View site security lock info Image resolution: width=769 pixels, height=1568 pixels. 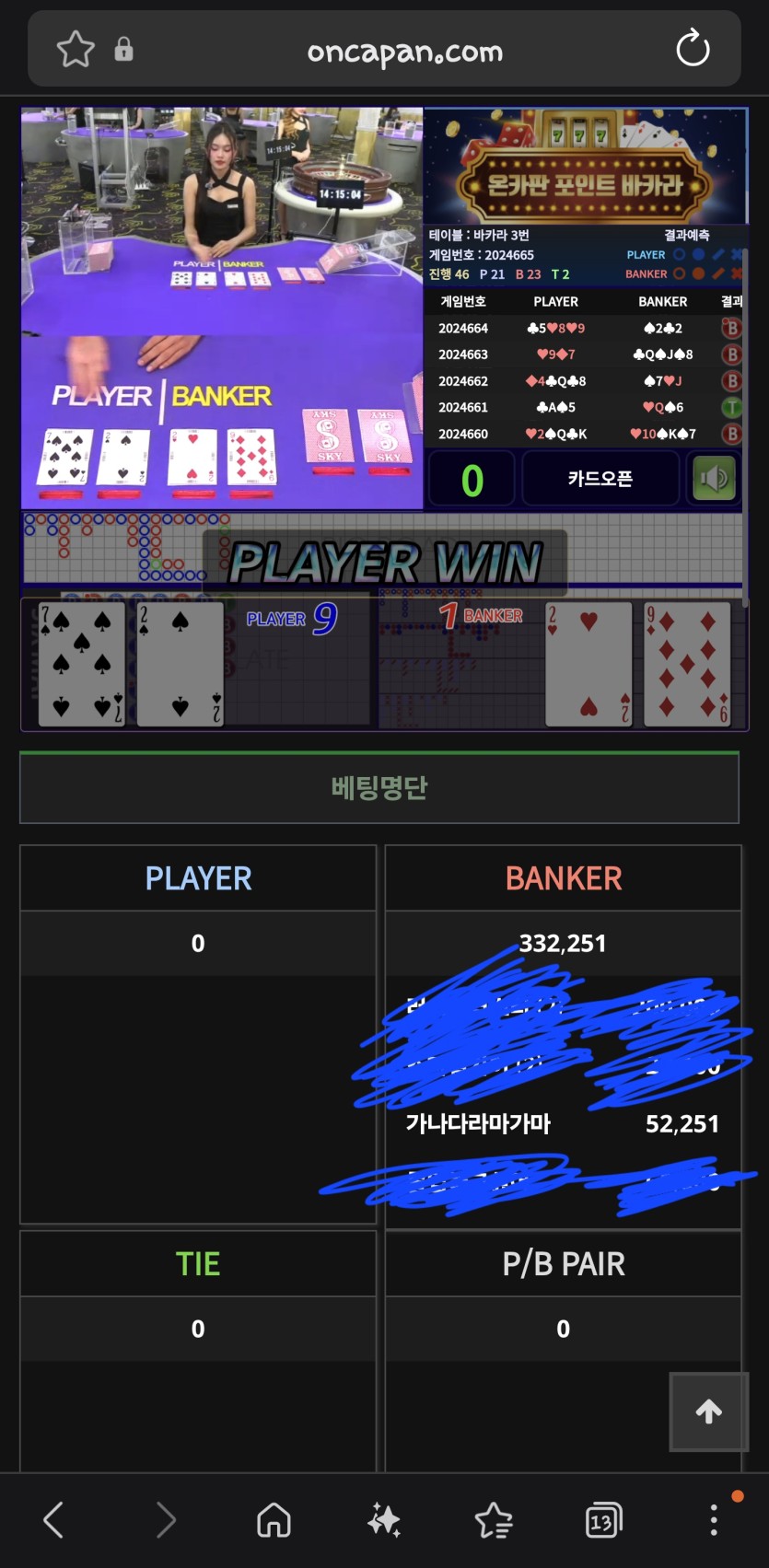click(123, 49)
